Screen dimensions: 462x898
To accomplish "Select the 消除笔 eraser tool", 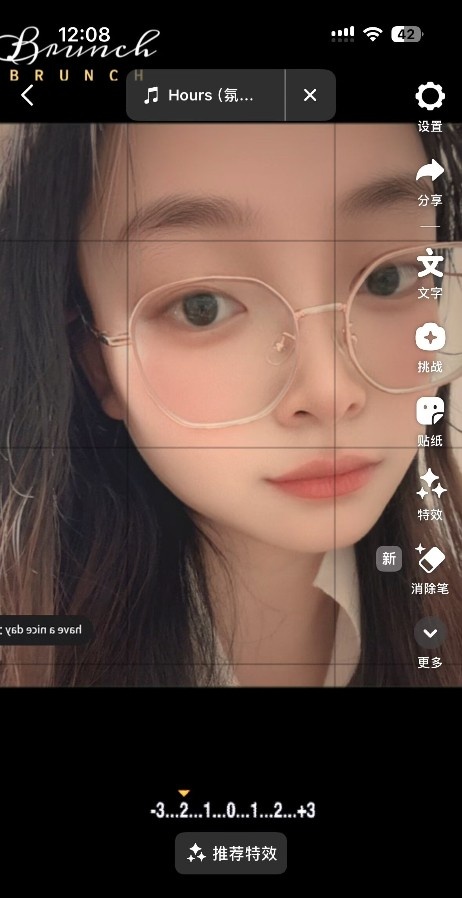I will [430, 569].
